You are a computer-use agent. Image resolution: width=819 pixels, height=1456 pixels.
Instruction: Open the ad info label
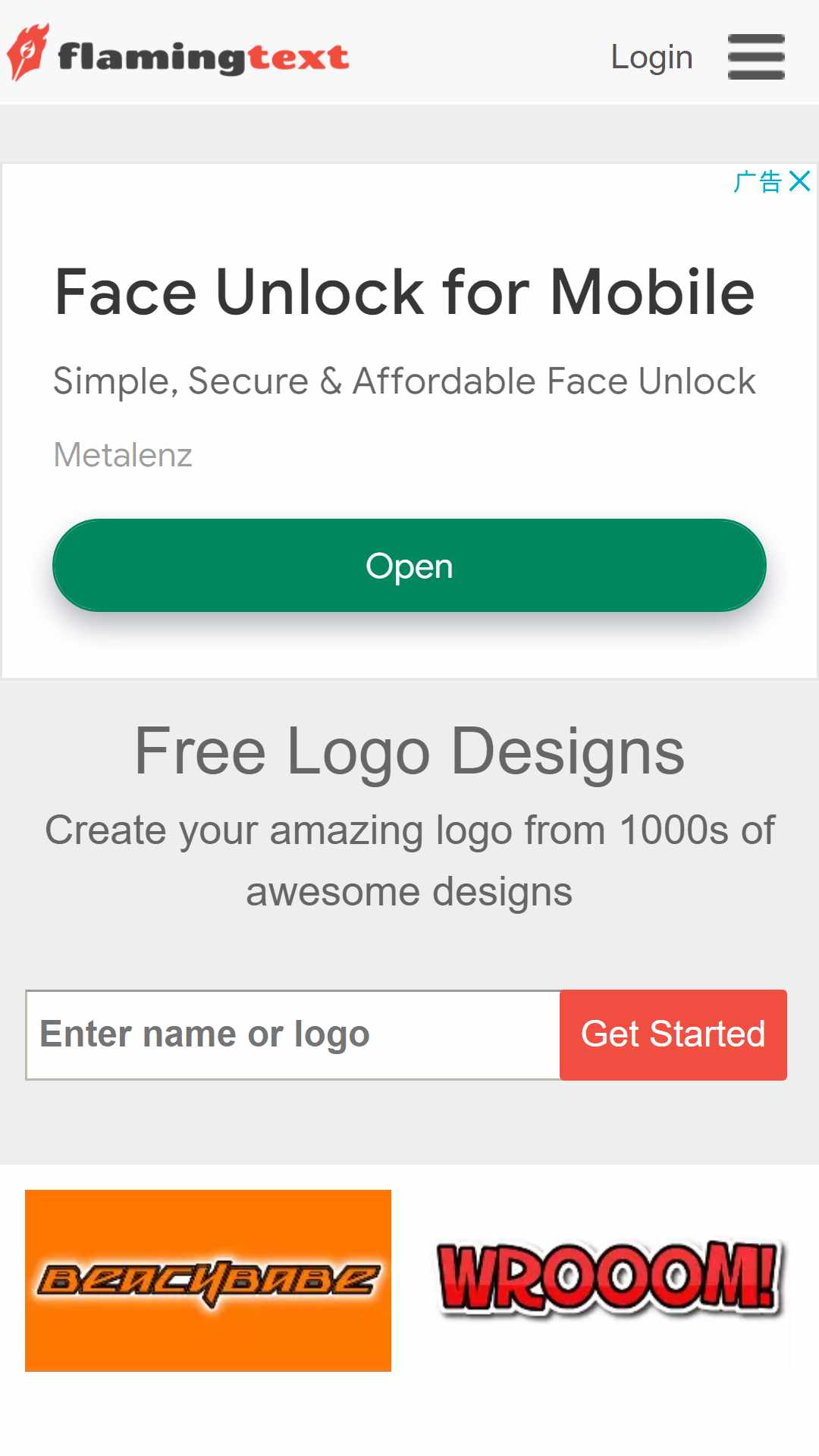coord(757,181)
